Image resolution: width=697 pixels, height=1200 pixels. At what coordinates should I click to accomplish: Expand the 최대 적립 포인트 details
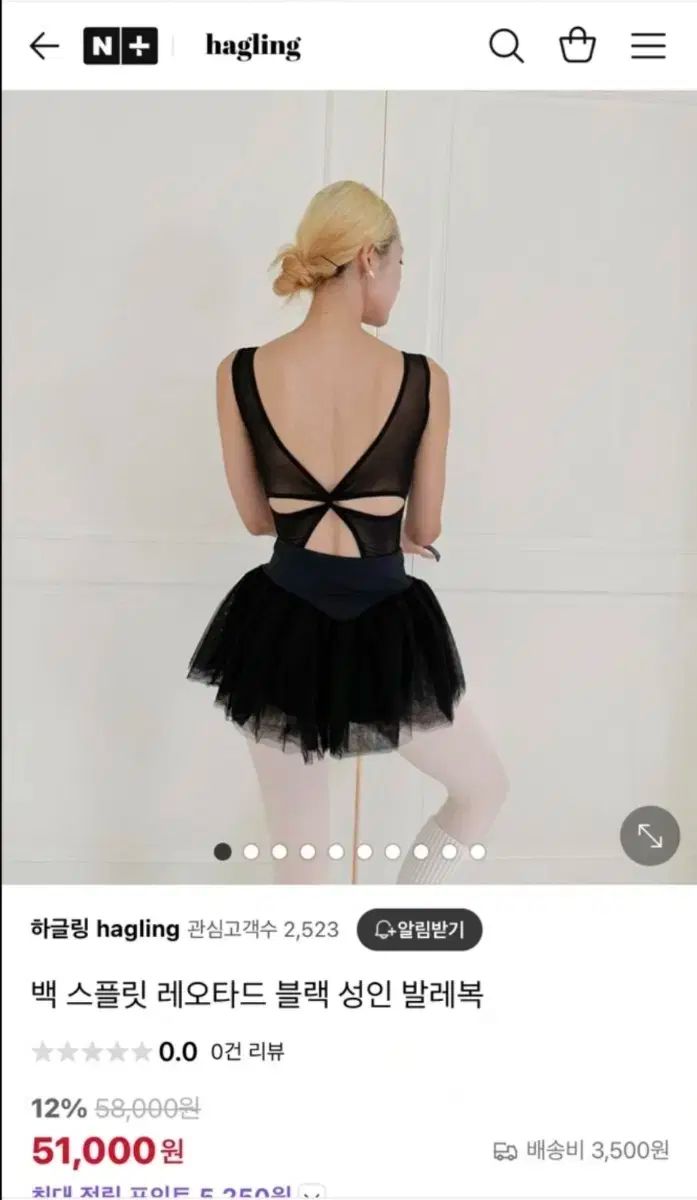click(x=313, y=1192)
